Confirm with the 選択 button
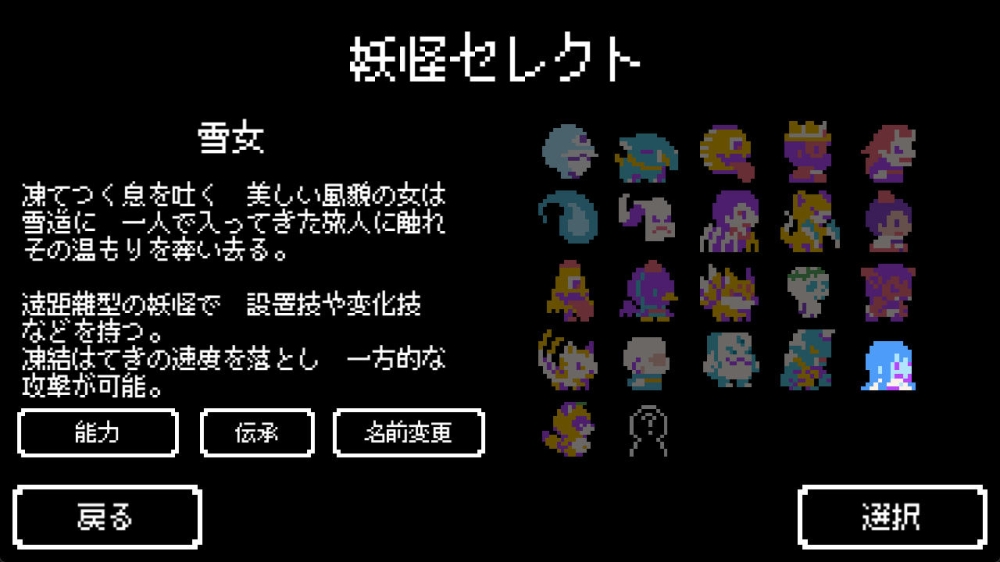 [891, 517]
